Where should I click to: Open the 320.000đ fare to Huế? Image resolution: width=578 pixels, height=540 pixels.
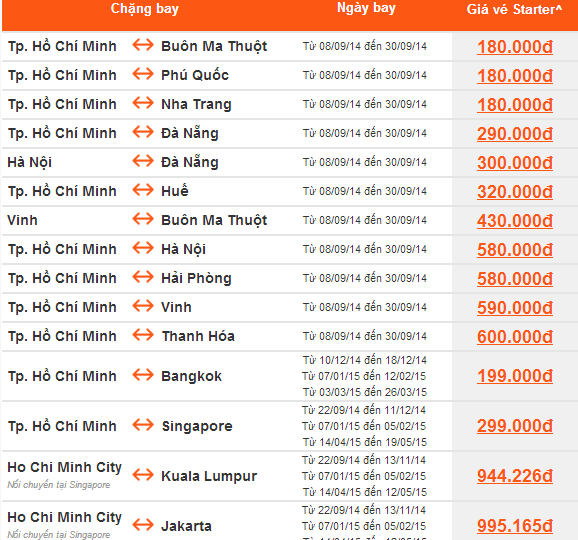click(x=515, y=192)
